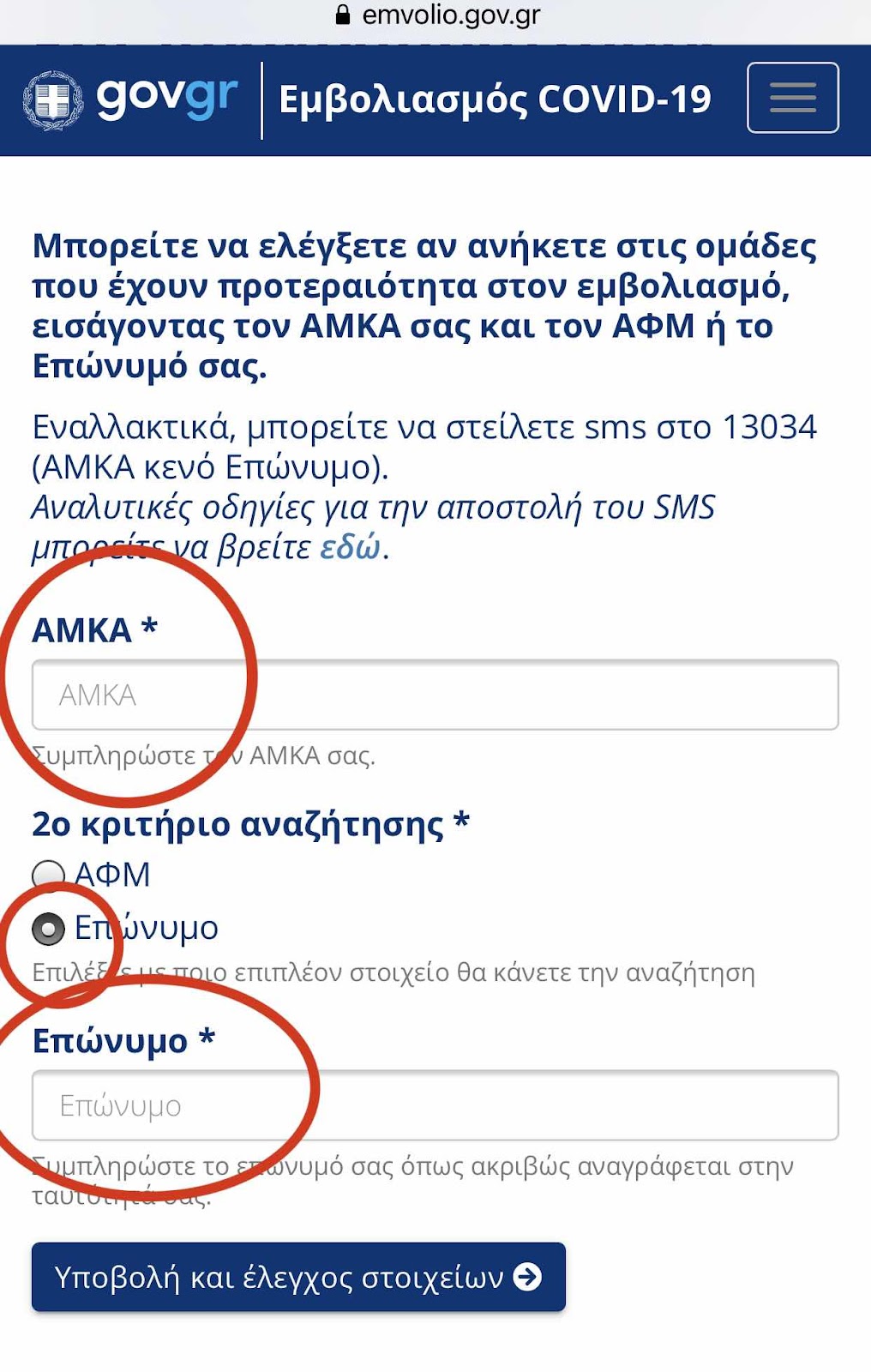Select the ΑΦΜ radio option
This screenshot has width=871, height=1372.
[x=48, y=875]
